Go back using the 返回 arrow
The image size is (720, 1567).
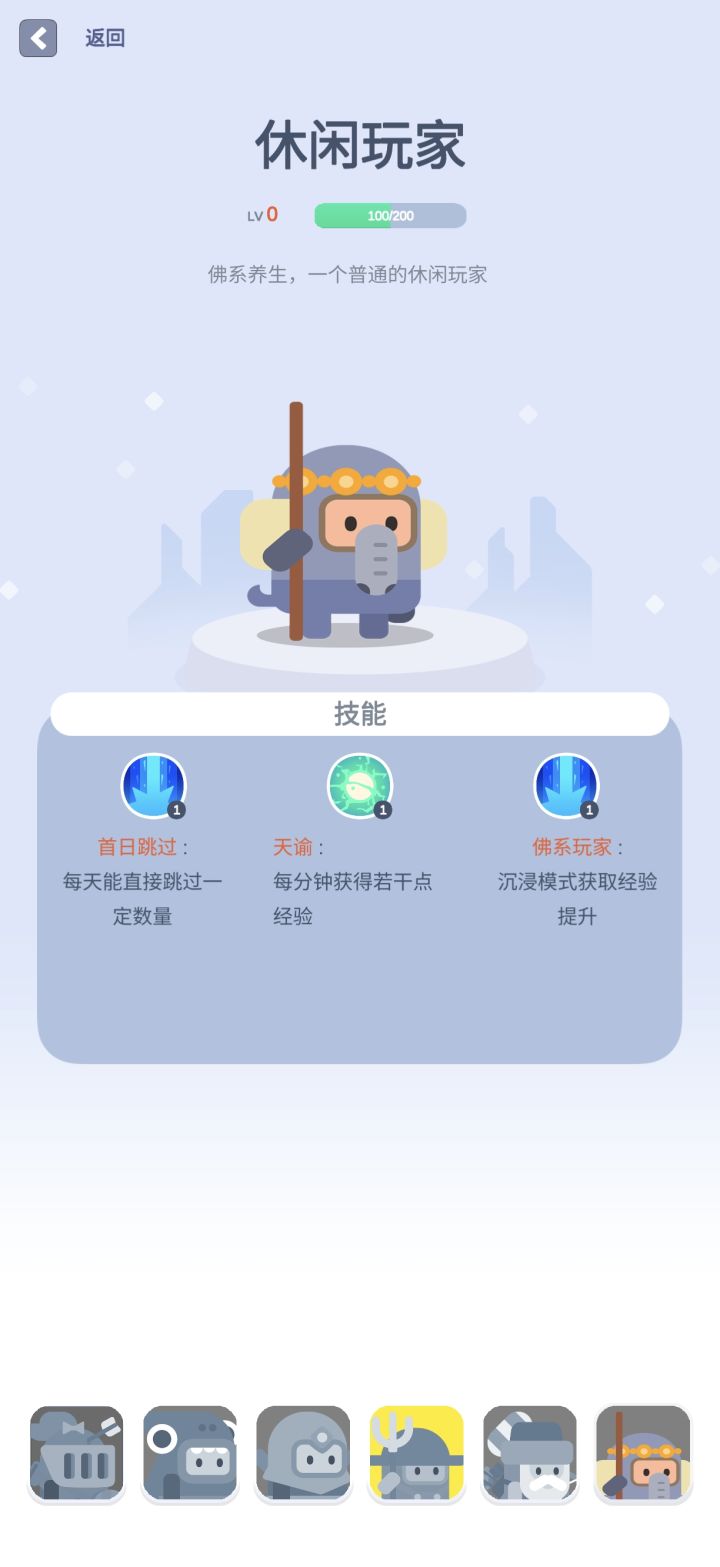(x=38, y=38)
